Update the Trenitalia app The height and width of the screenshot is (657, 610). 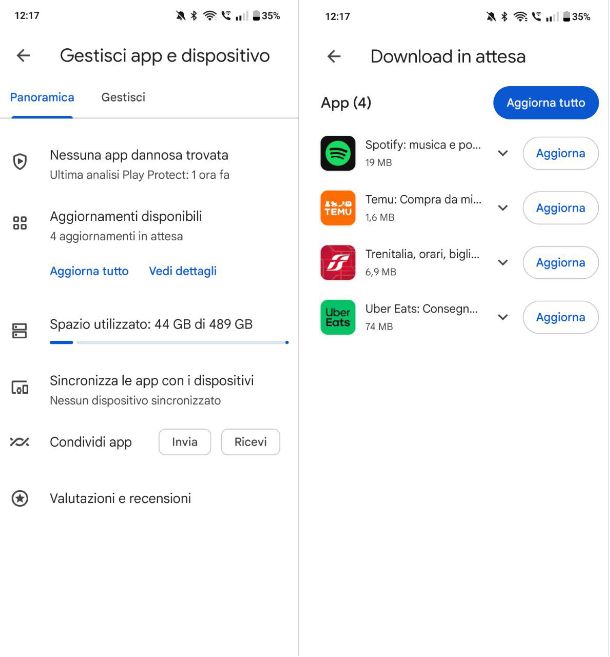[x=560, y=263]
